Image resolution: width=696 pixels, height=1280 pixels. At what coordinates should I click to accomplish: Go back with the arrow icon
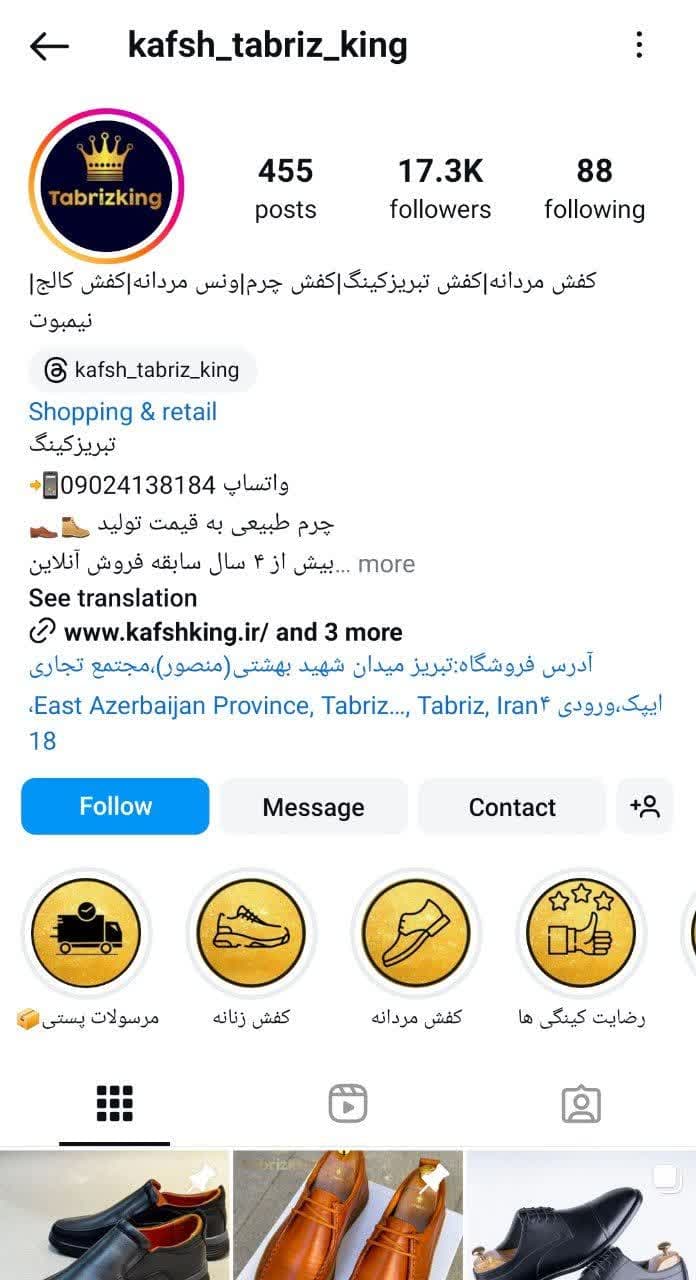(49, 46)
